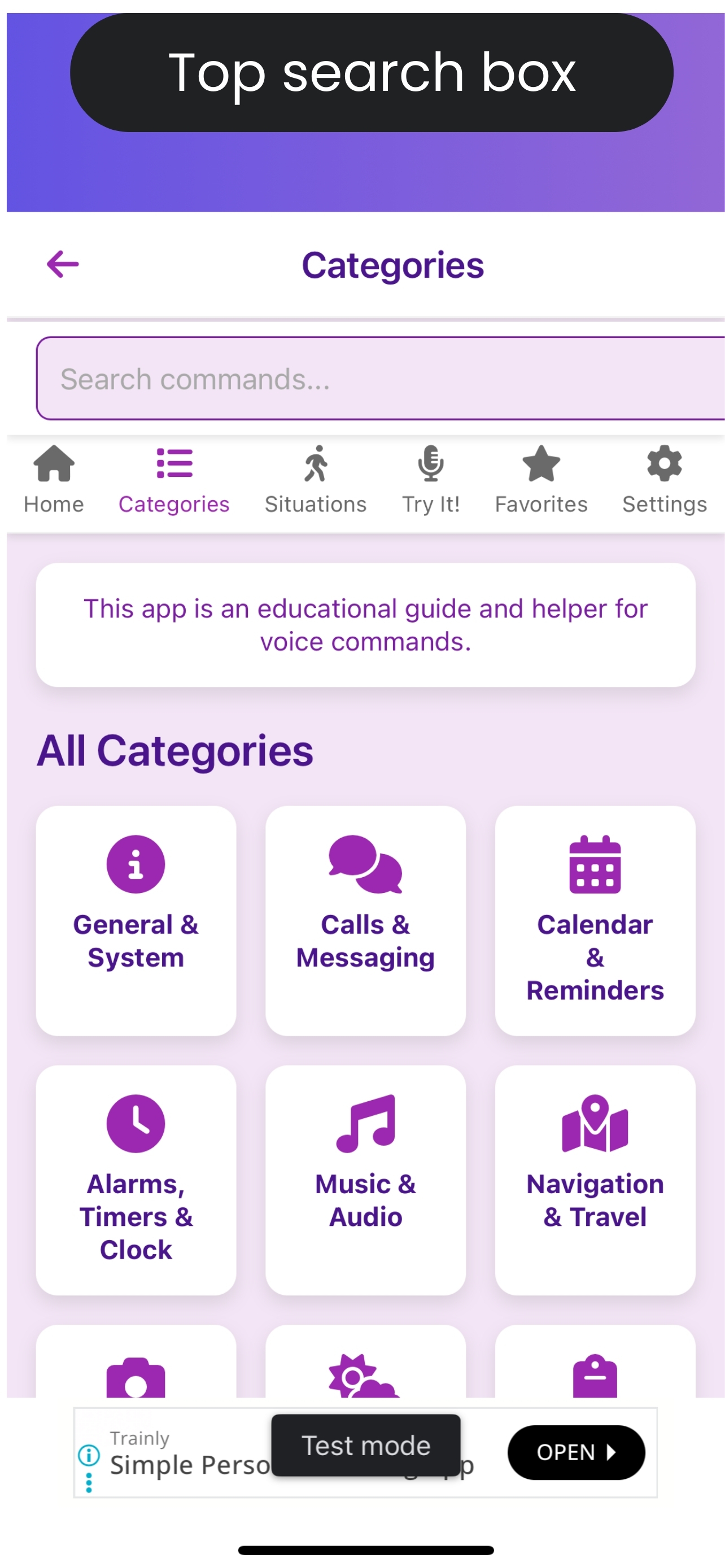
Task: Tap the clock icon for Alarms, Timers & Clock
Action: tap(135, 1124)
